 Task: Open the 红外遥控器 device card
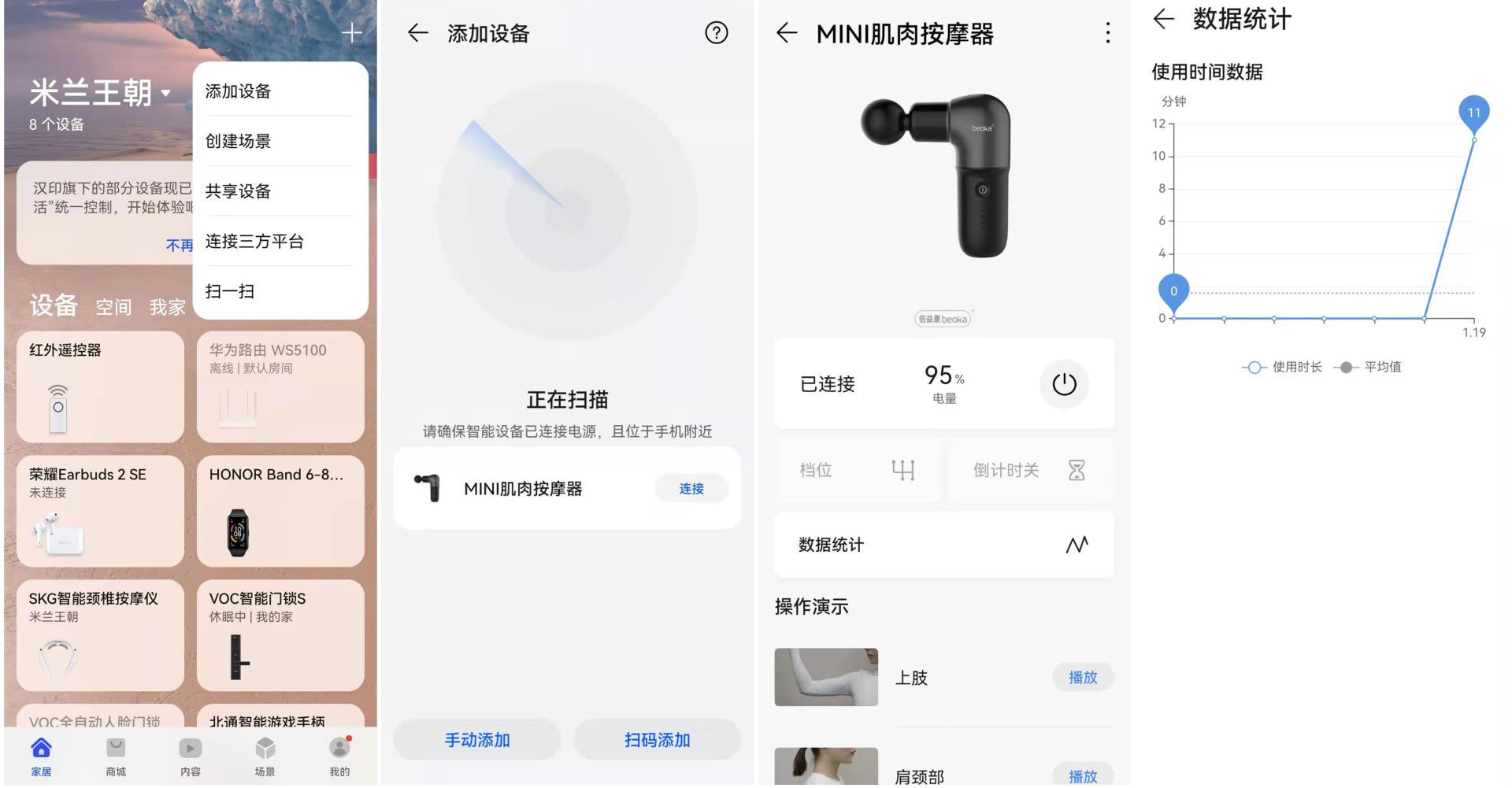pos(100,387)
